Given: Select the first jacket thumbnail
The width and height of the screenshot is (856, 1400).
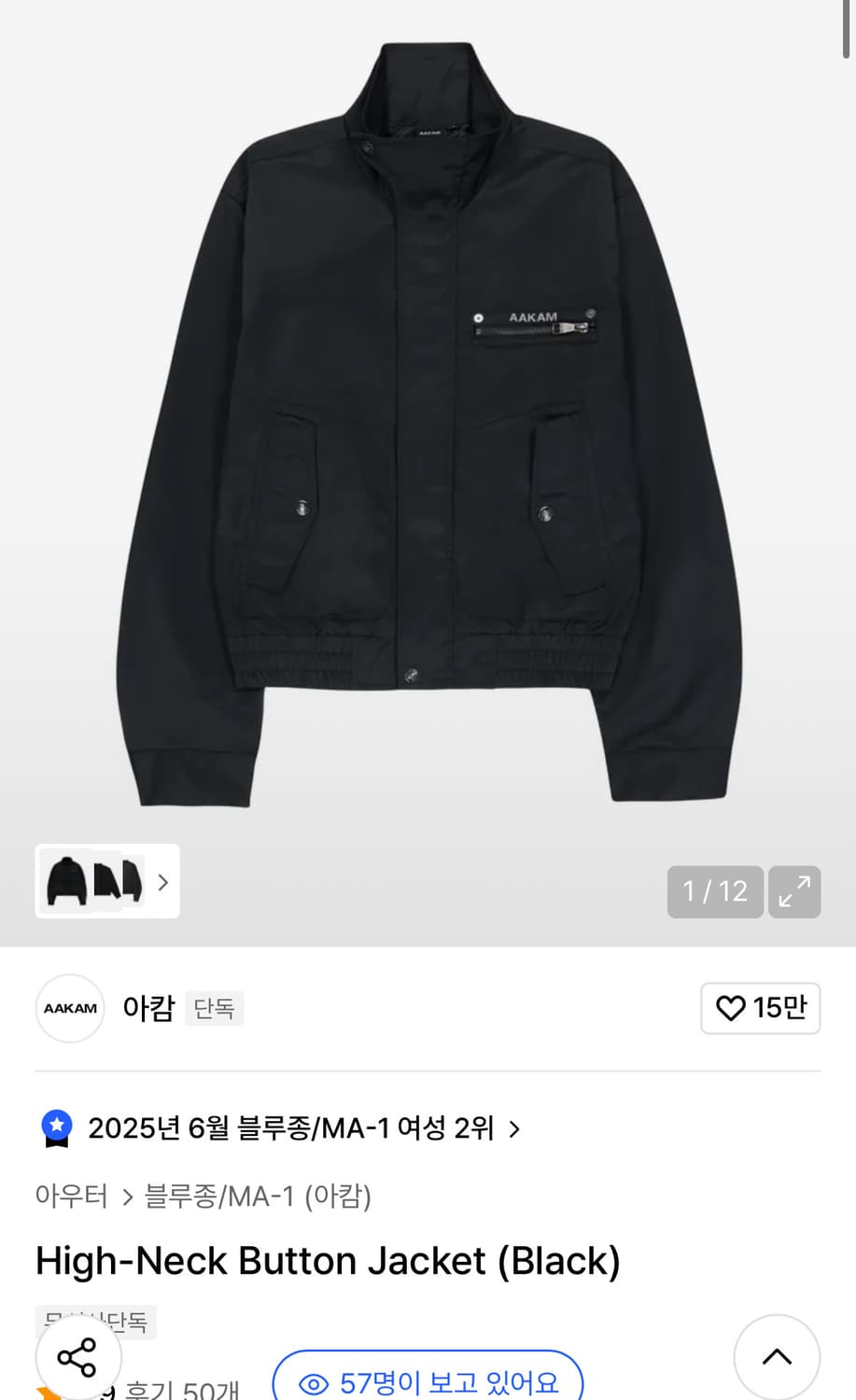Looking at the screenshot, I should [67, 881].
